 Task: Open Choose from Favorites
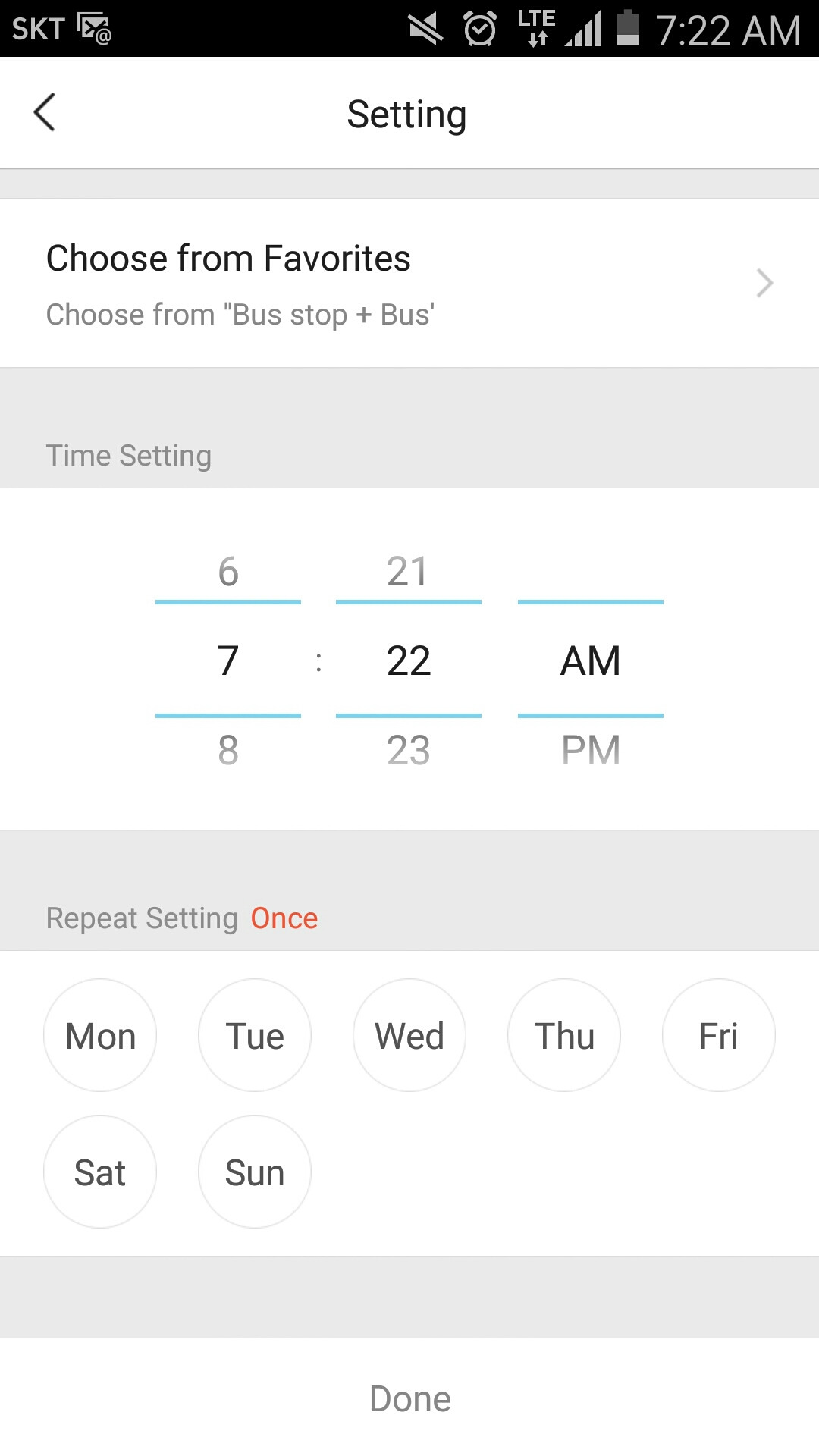[x=409, y=283]
